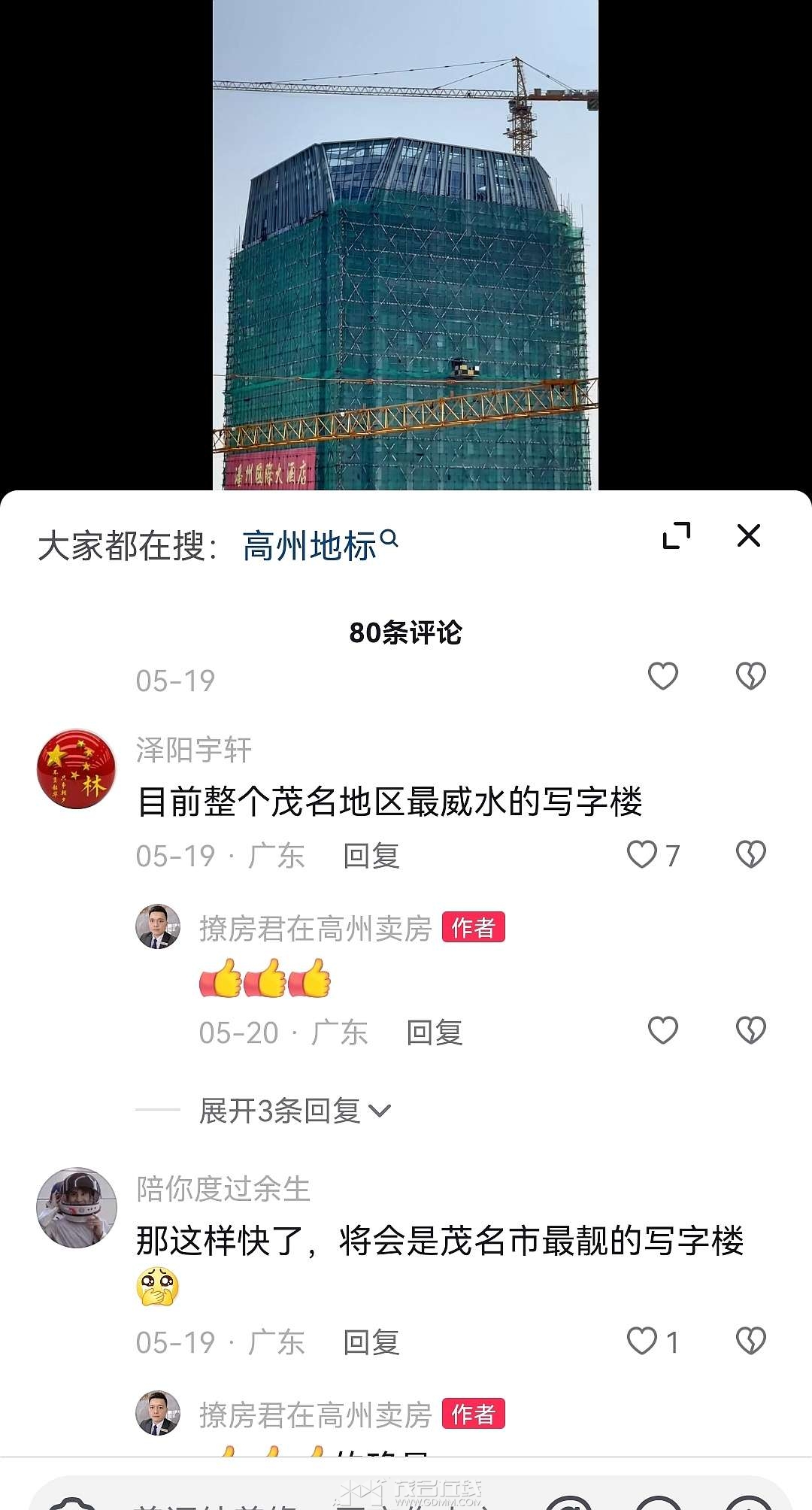Viewport: 812px width, 1510px height.
Task: Expand comments panel to full screen
Action: click(x=677, y=535)
